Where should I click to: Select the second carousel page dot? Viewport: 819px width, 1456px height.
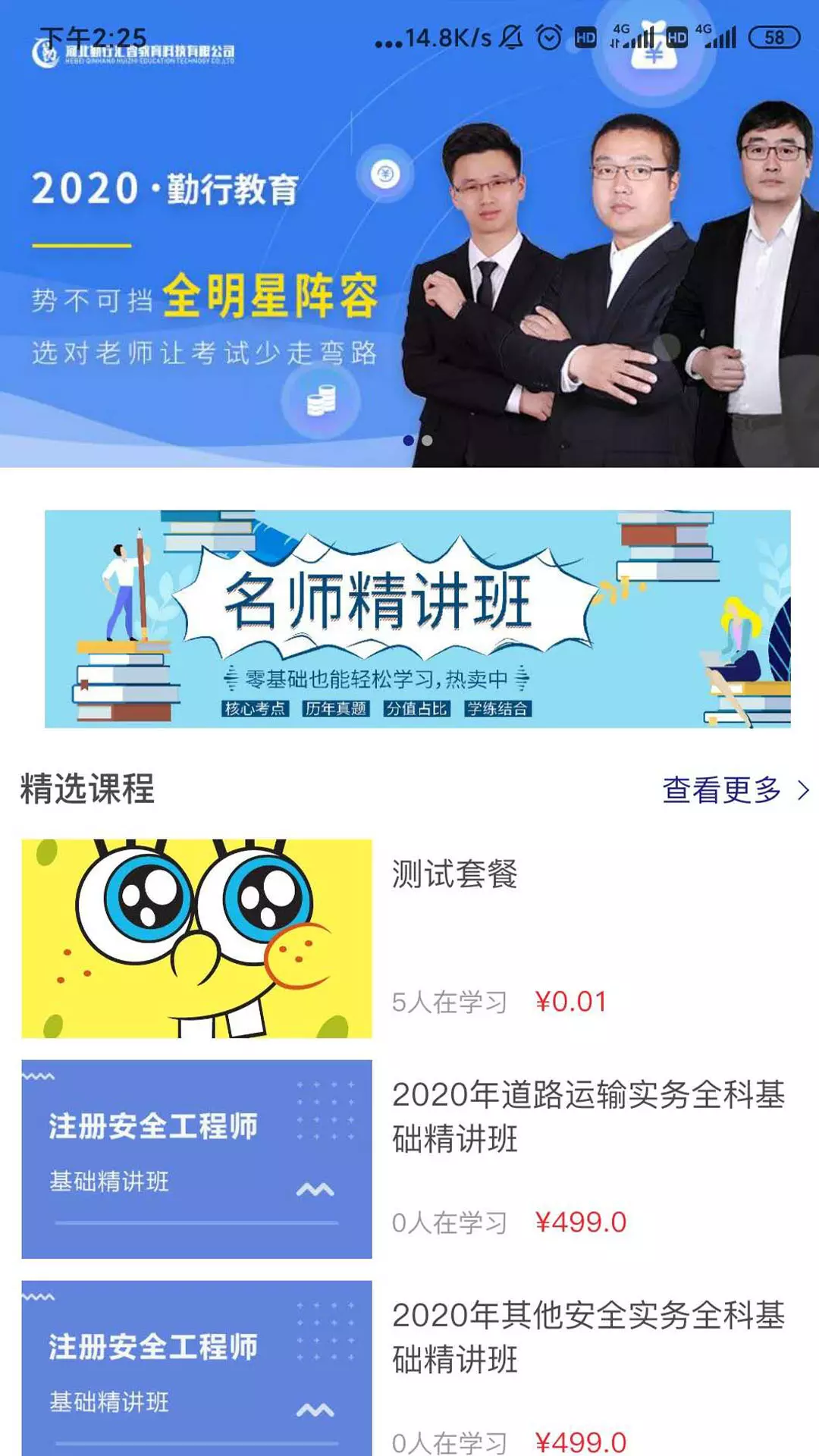[428, 441]
